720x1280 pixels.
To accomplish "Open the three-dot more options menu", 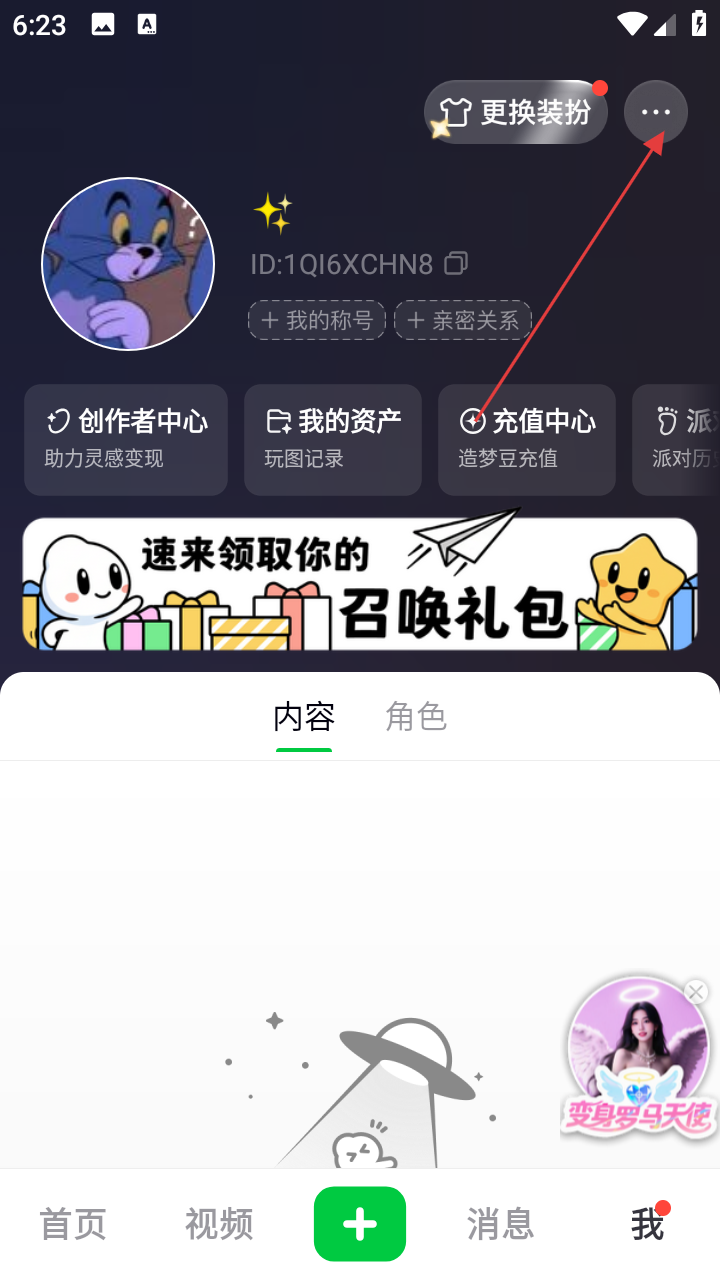I will pyautogui.click(x=655, y=112).
